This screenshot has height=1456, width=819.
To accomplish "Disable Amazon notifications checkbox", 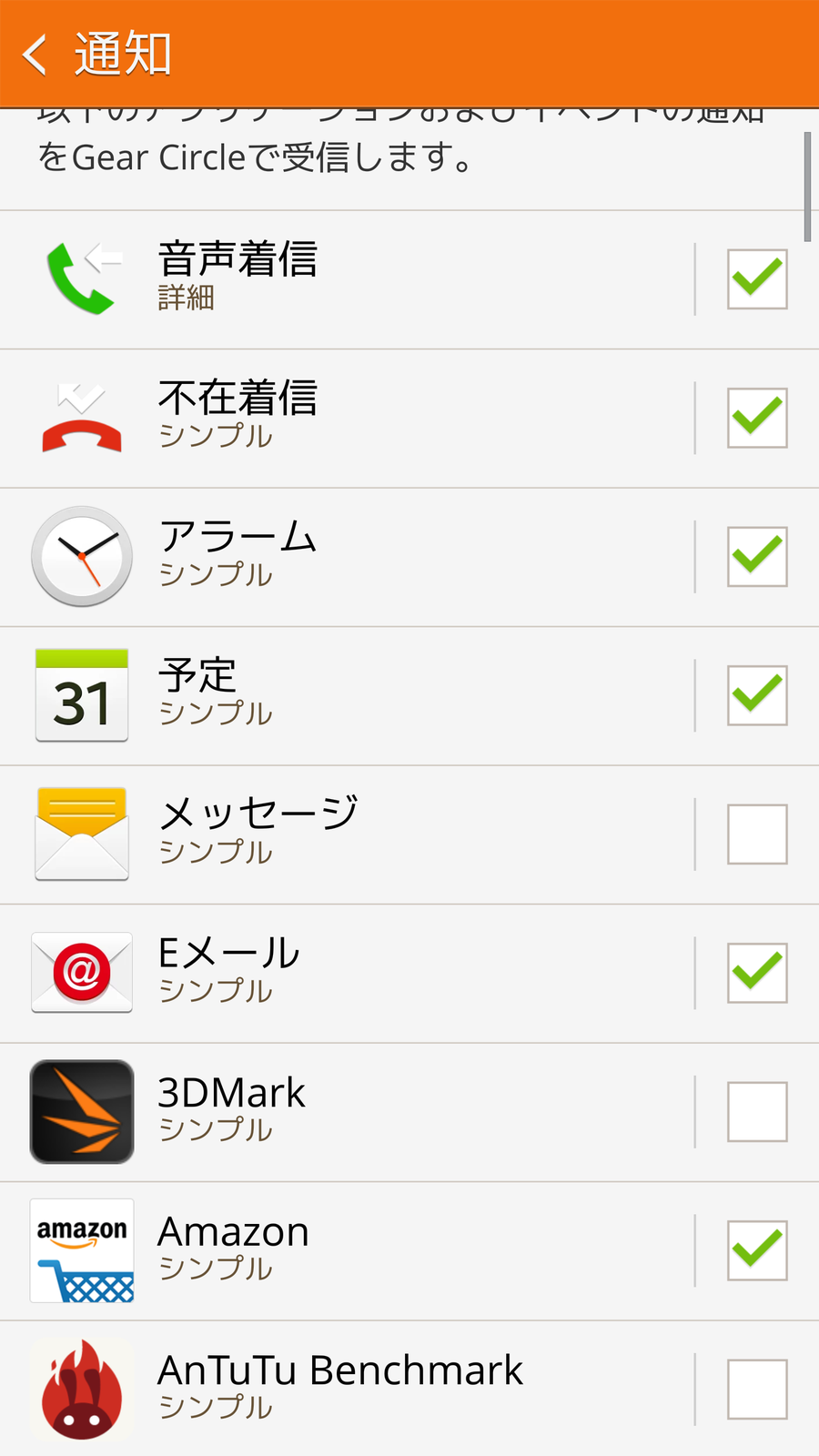I will click(757, 1250).
